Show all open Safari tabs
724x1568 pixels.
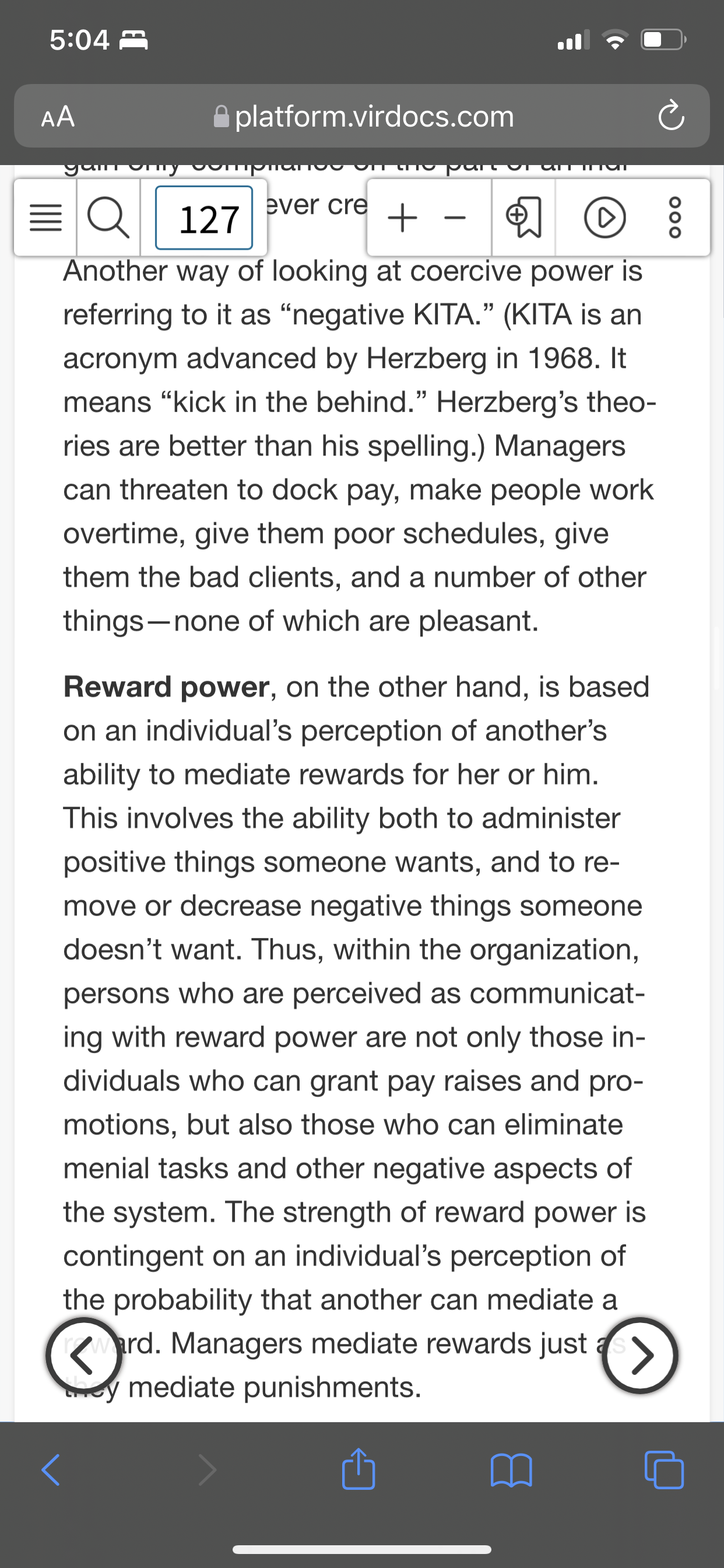pyautogui.click(x=664, y=1470)
